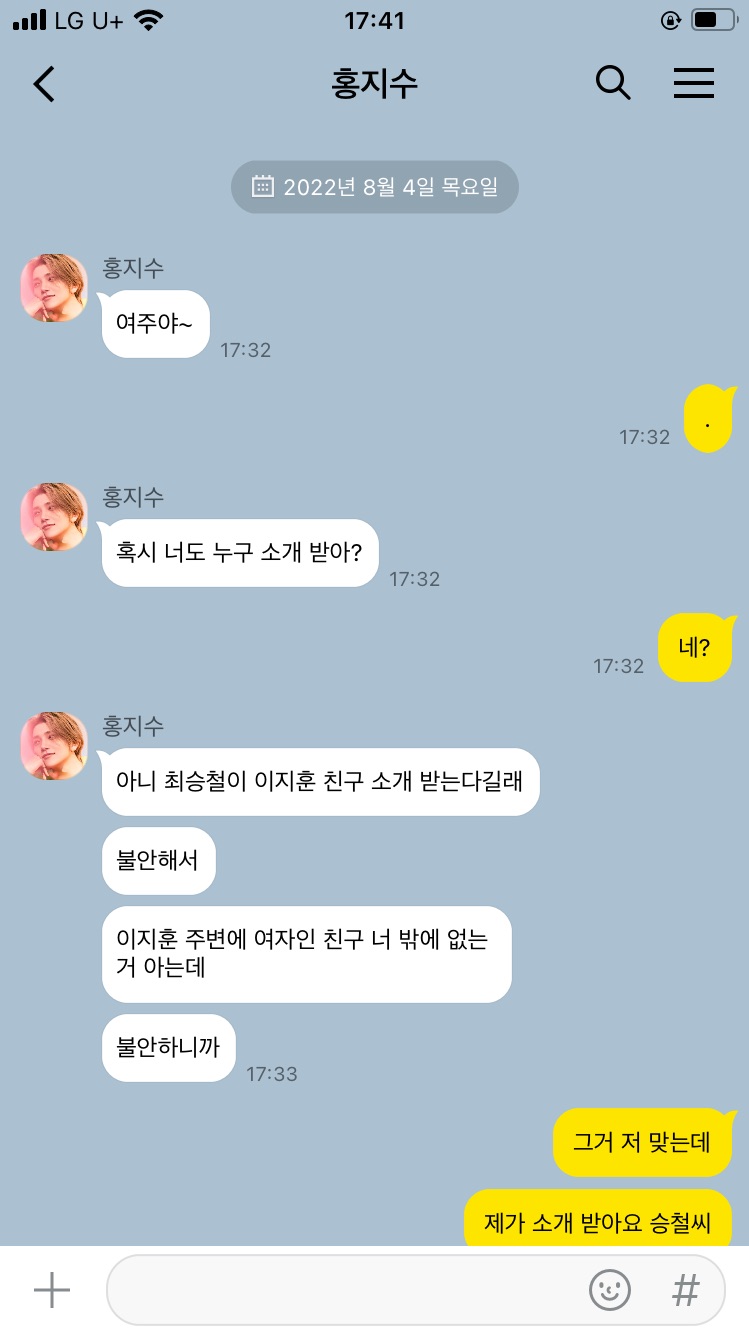The image size is (749, 1334).
Task: Open the in-chat search icon
Action: 613,84
